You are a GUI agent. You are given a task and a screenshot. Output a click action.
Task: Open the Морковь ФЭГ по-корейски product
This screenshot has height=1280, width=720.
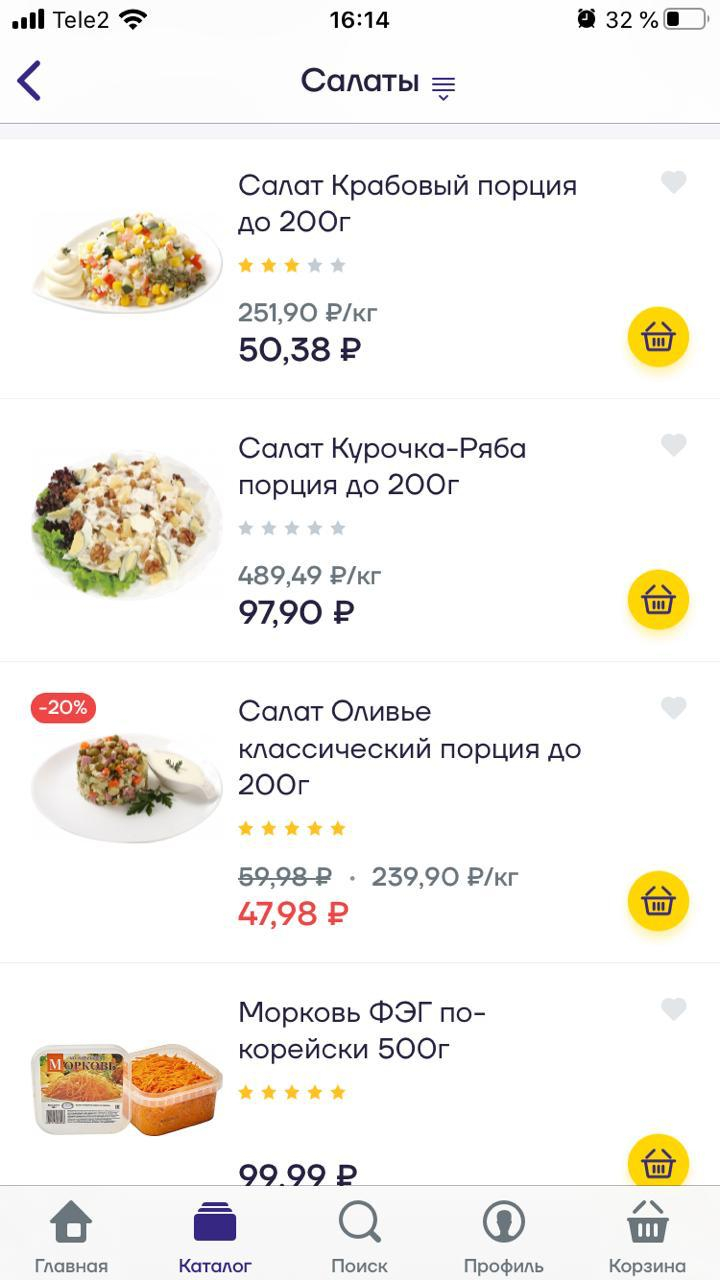point(361,1030)
